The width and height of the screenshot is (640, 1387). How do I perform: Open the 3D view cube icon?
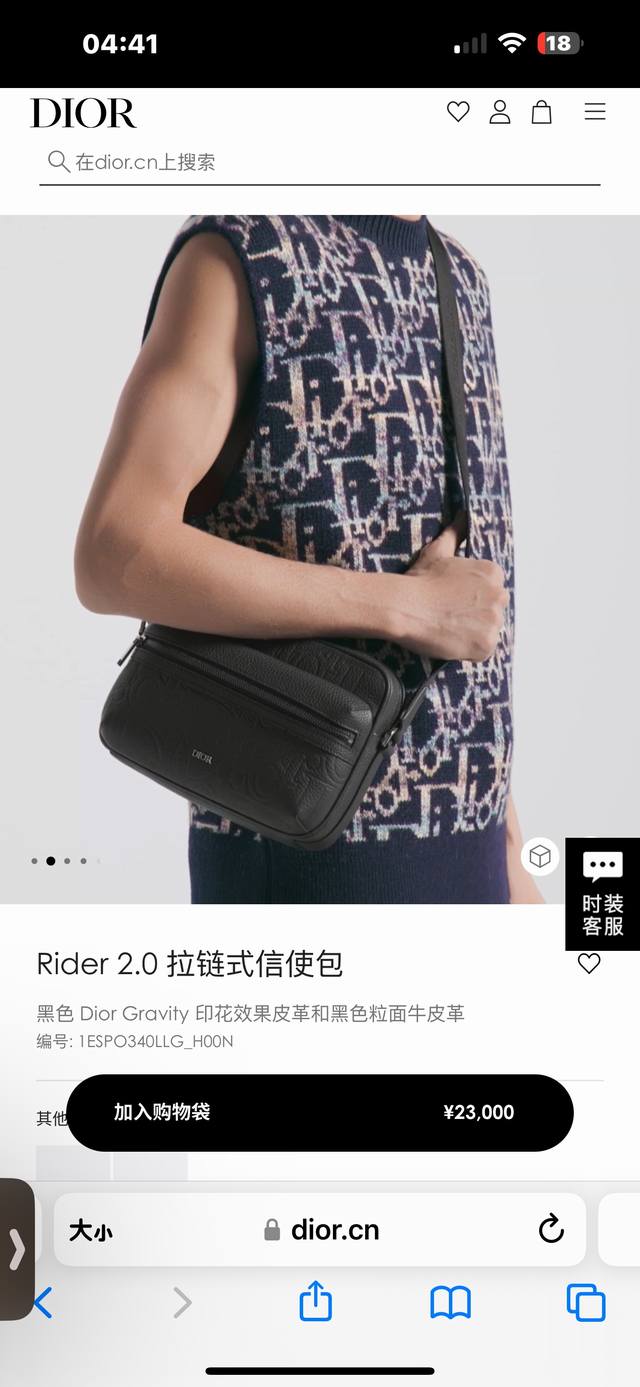coord(540,856)
